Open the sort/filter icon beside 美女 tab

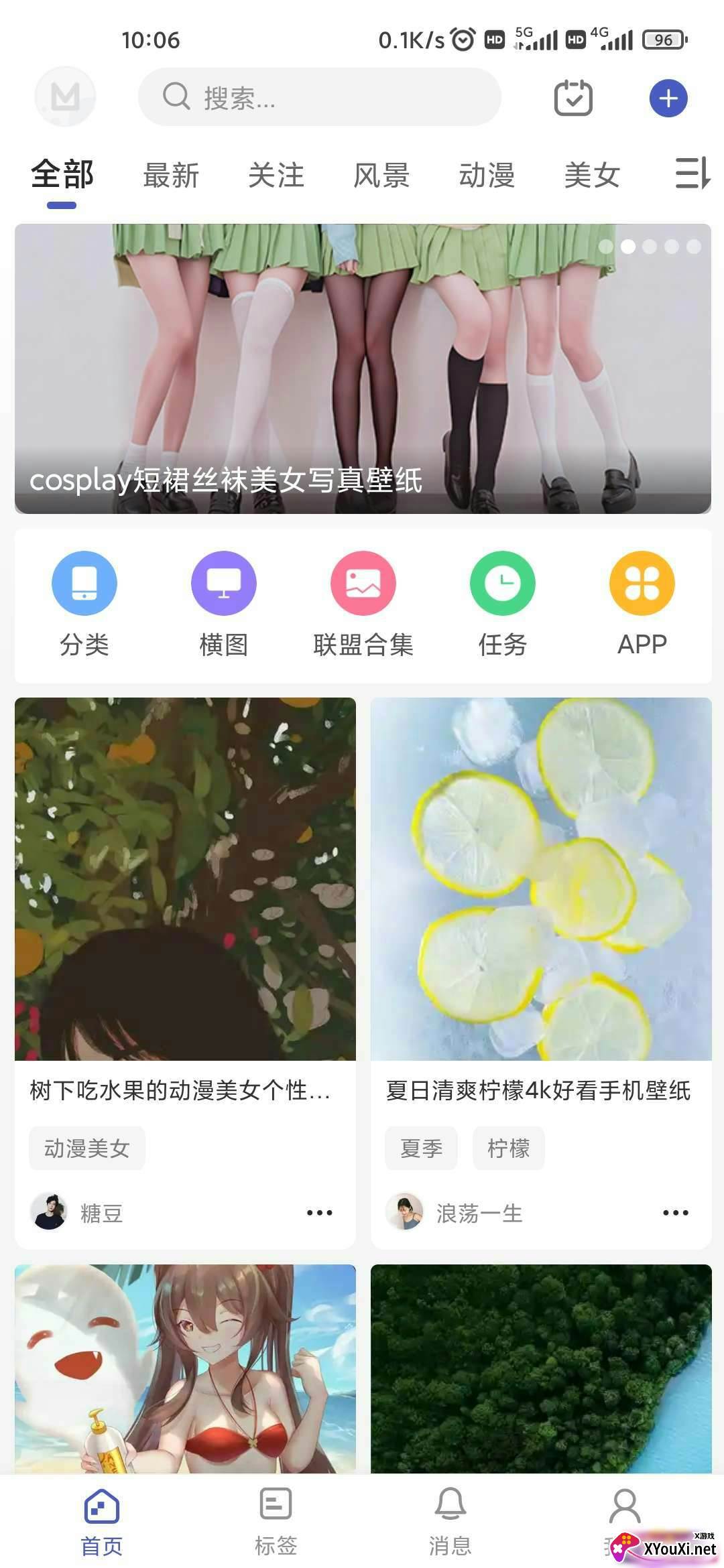tap(695, 176)
